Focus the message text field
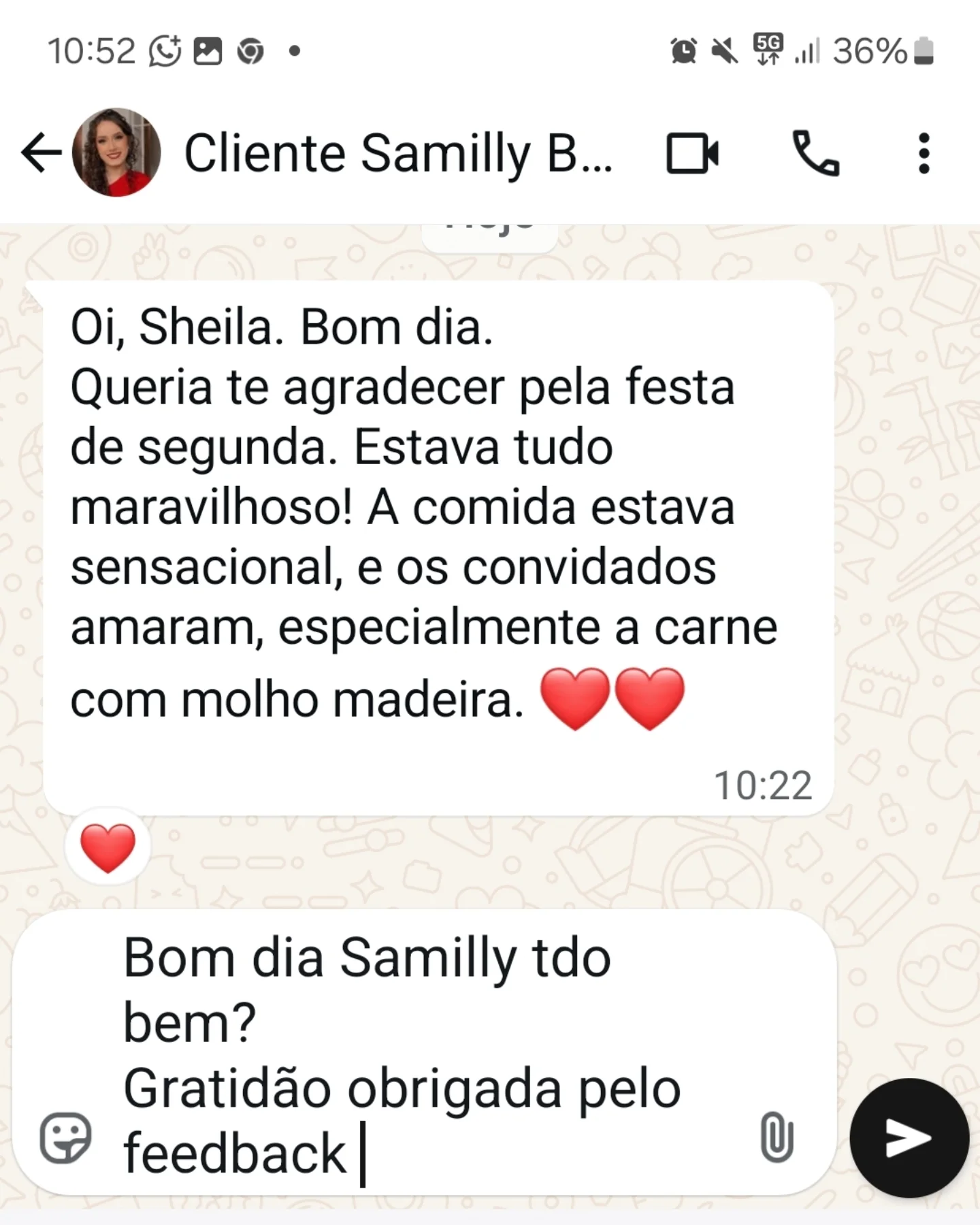980x1225 pixels. 422,1055
